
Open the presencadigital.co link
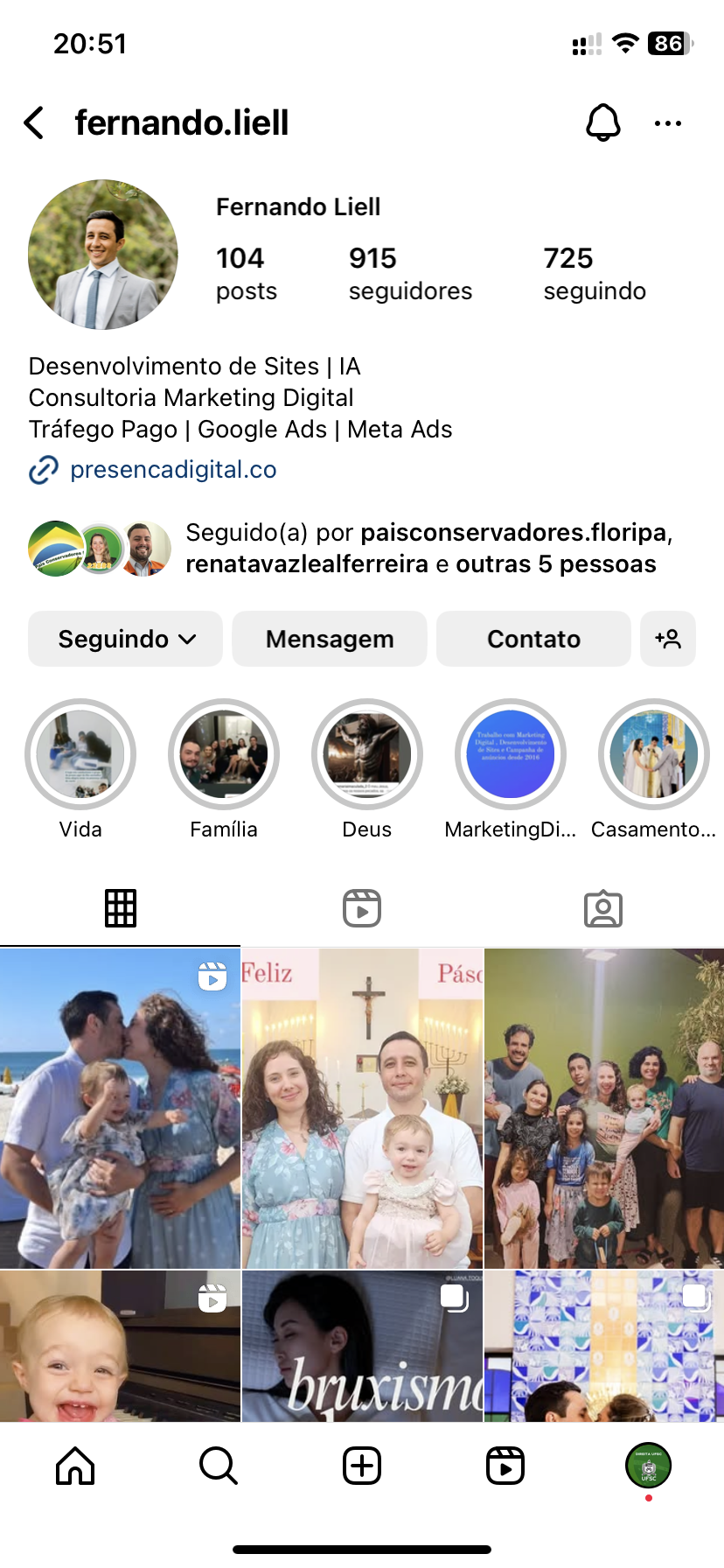(173, 470)
